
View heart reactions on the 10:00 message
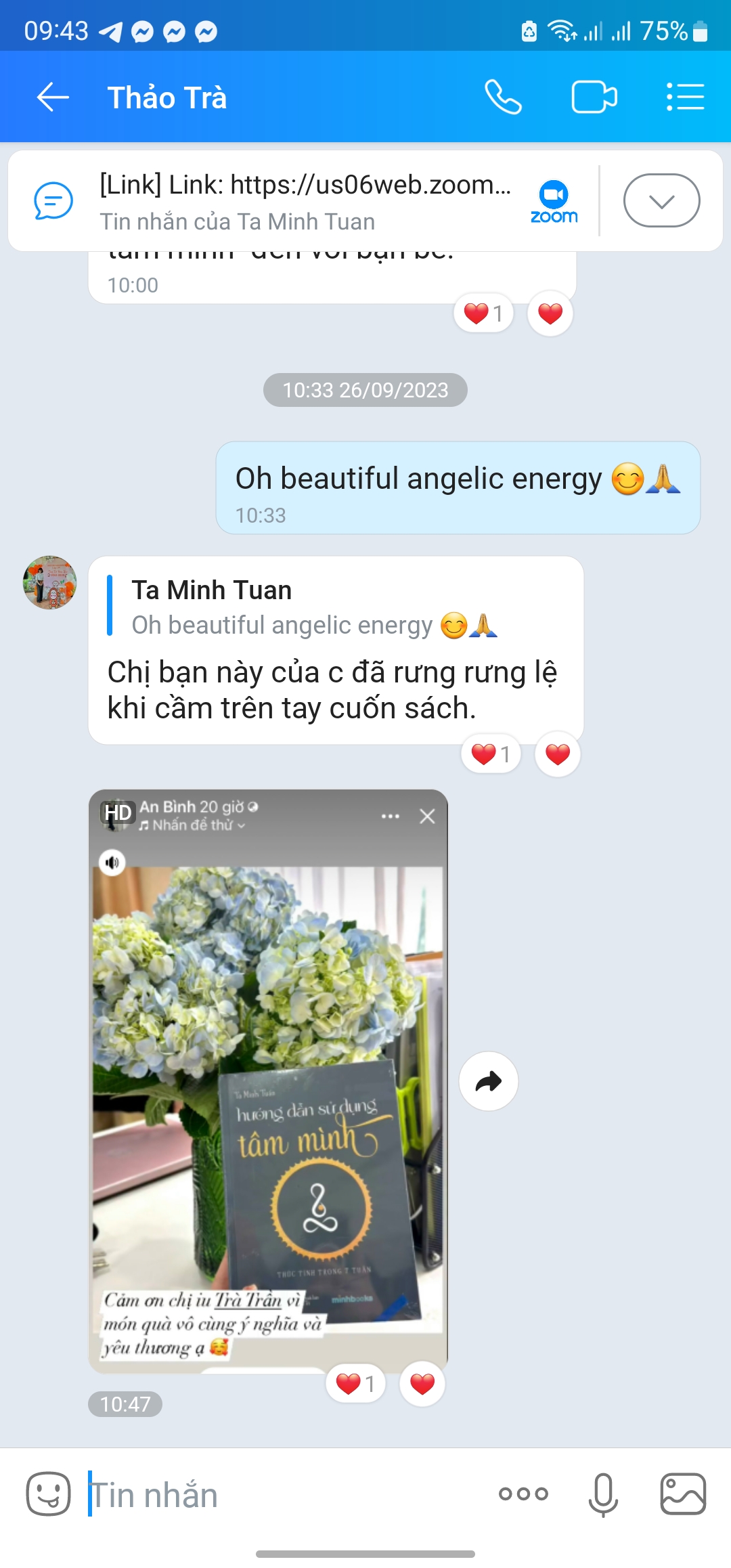(x=483, y=313)
